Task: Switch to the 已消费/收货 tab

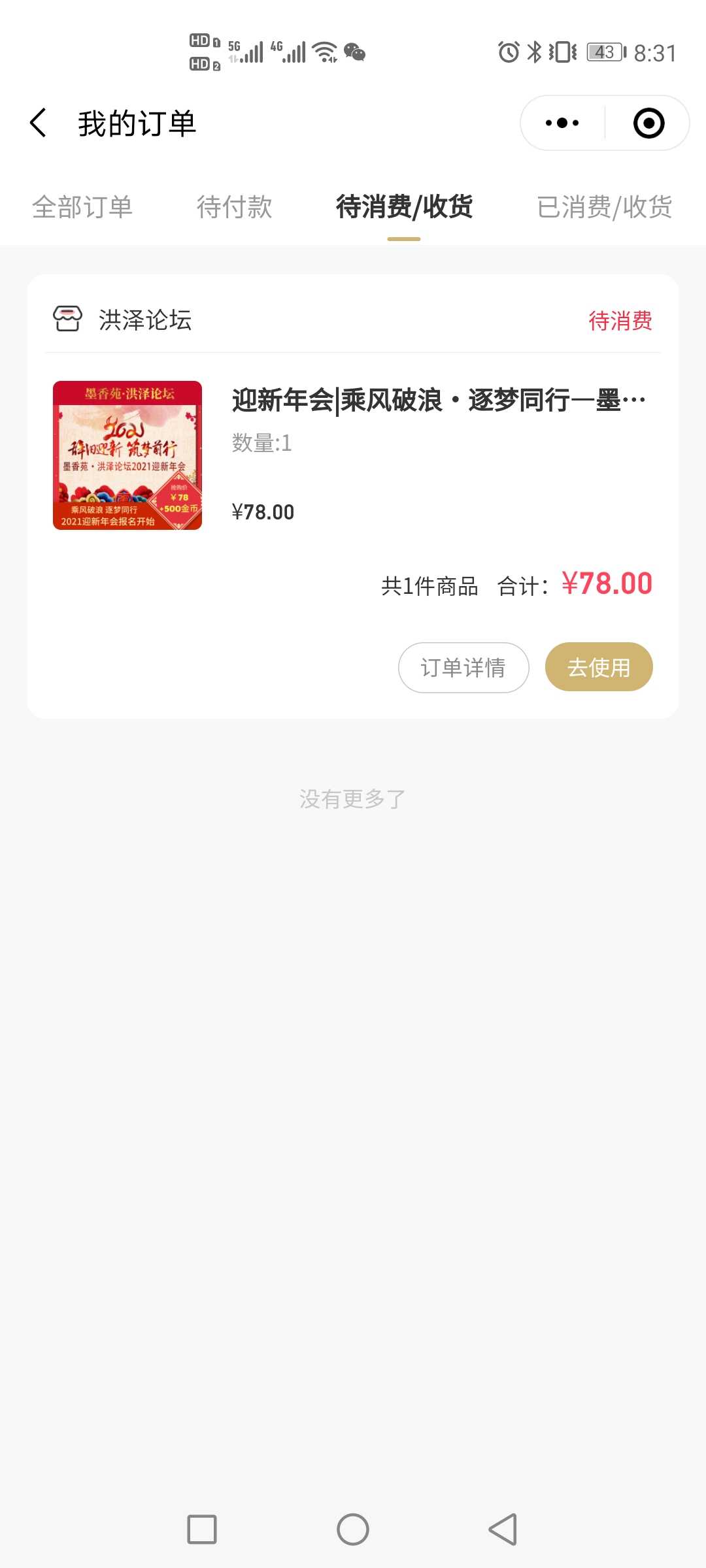Action: point(605,207)
